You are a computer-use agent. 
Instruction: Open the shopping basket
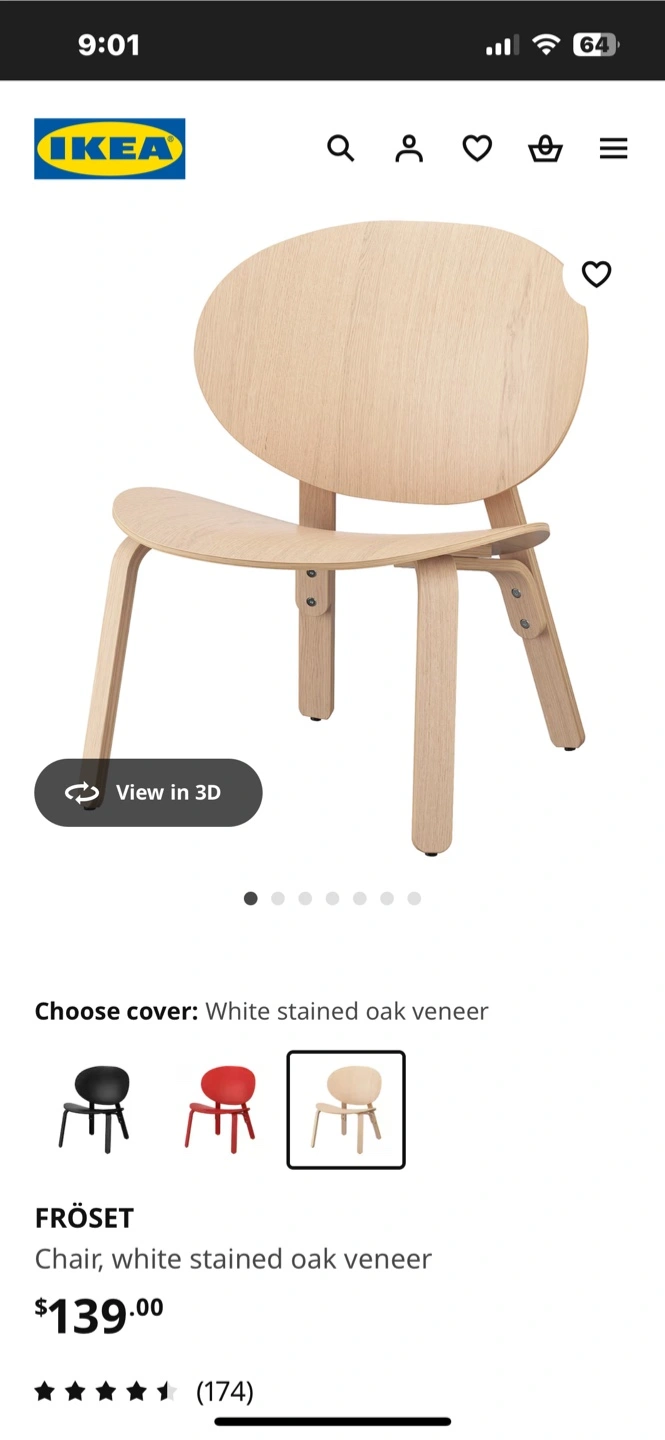point(545,149)
